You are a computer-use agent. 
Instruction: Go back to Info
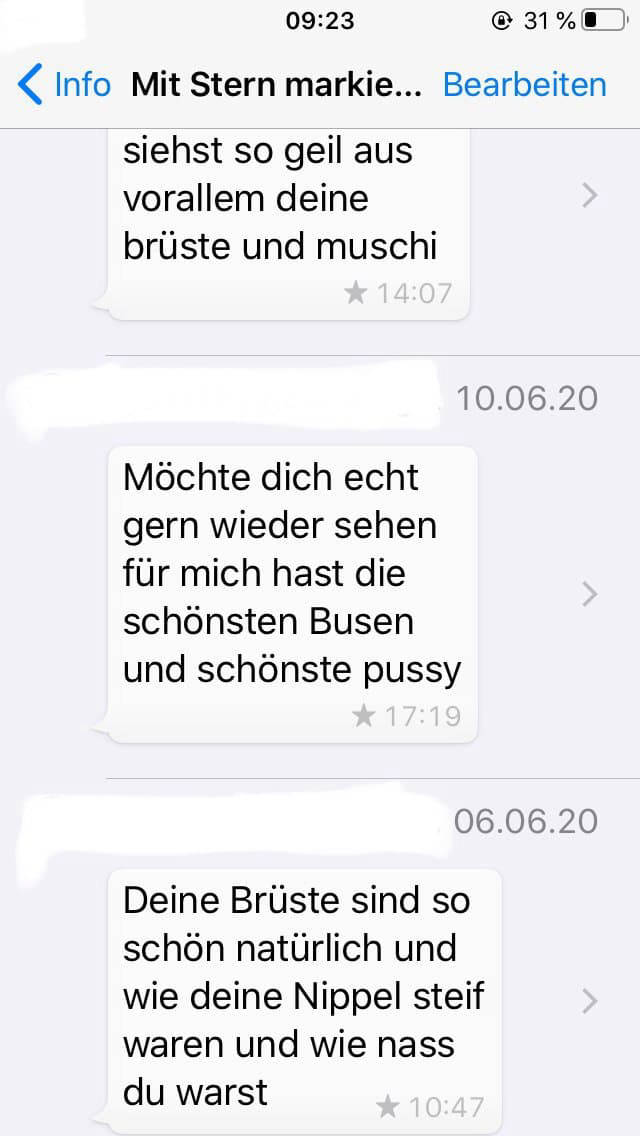pyautogui.click(x=64, y=85)
